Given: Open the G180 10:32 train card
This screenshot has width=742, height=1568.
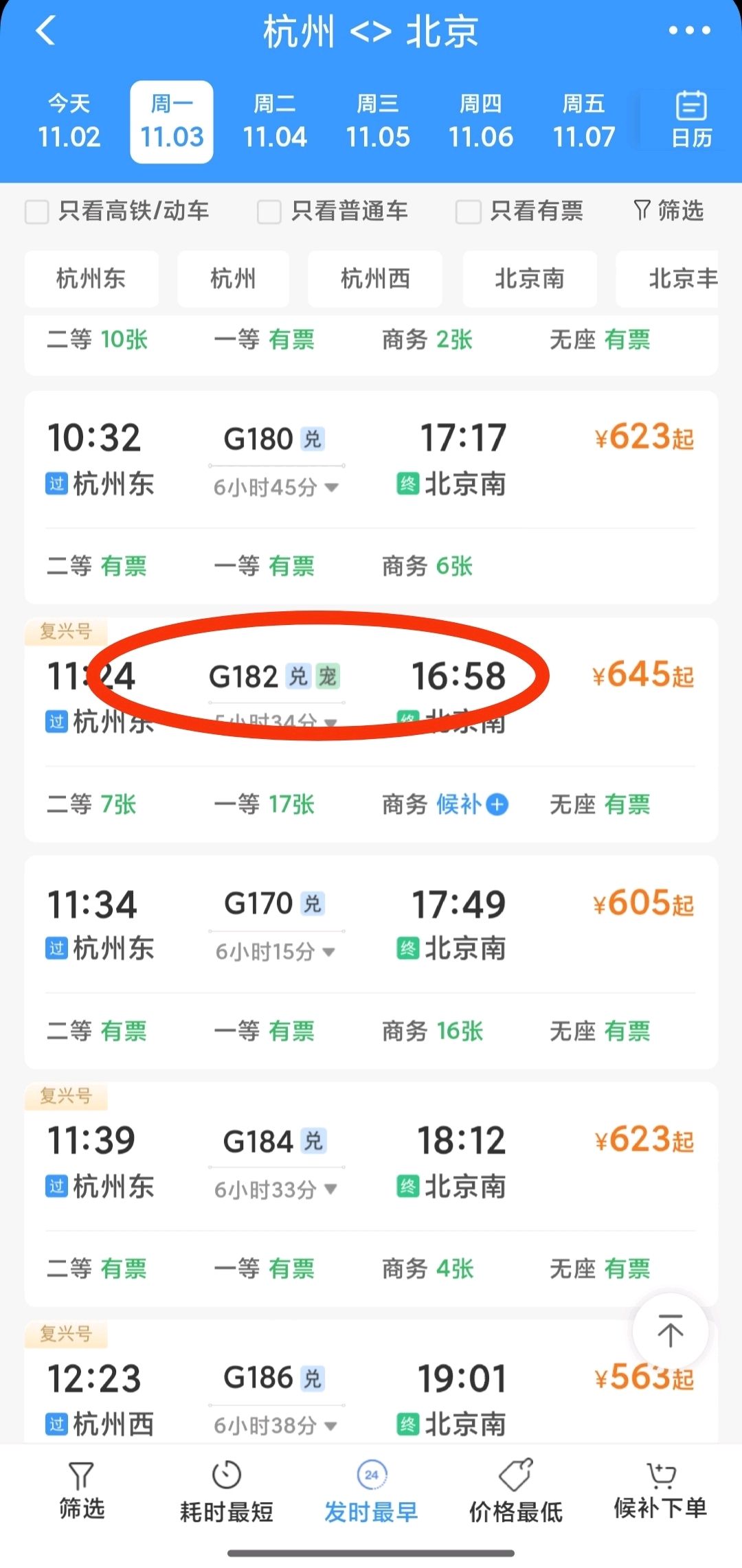Looking at the screenshot, I should [371, 460].
